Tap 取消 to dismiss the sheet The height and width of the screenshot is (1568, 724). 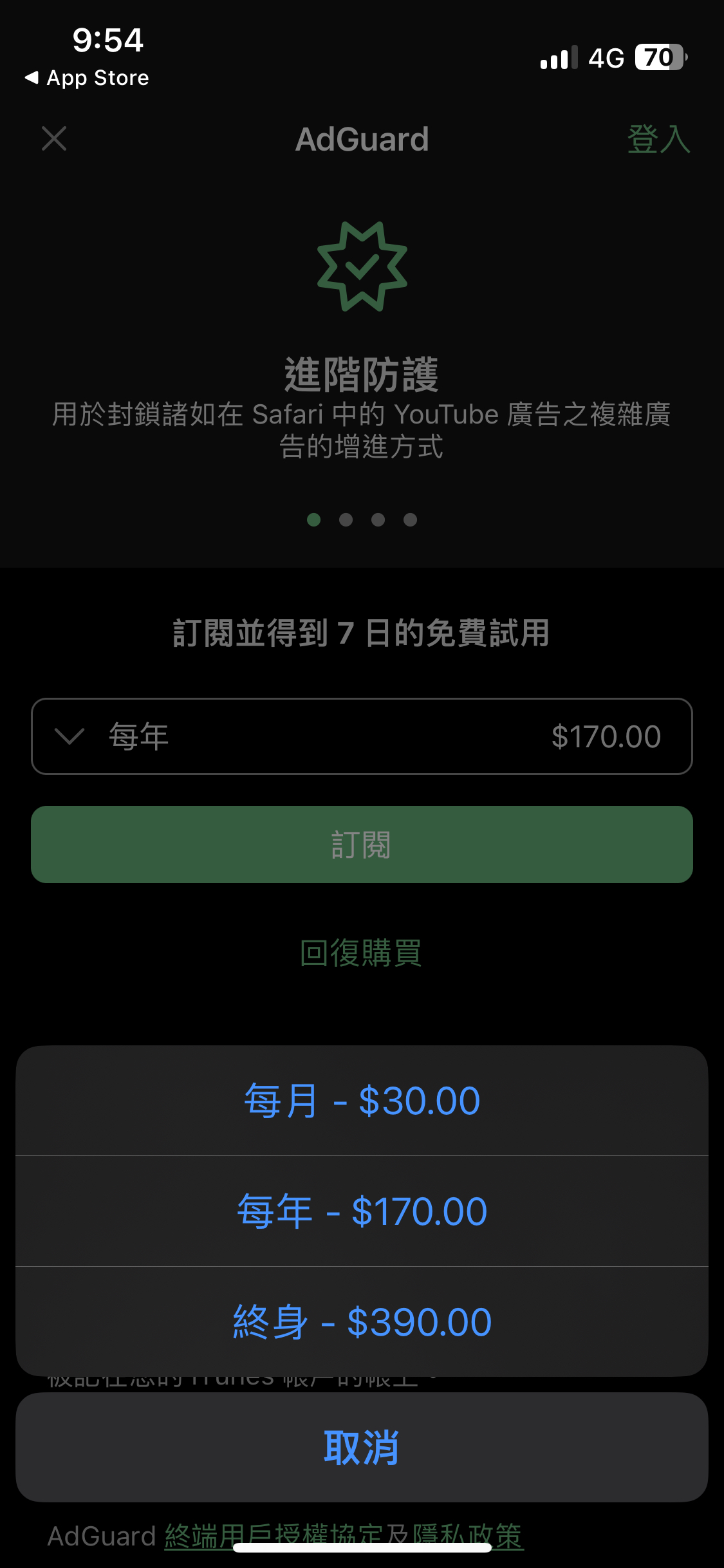click(362, 1448)
